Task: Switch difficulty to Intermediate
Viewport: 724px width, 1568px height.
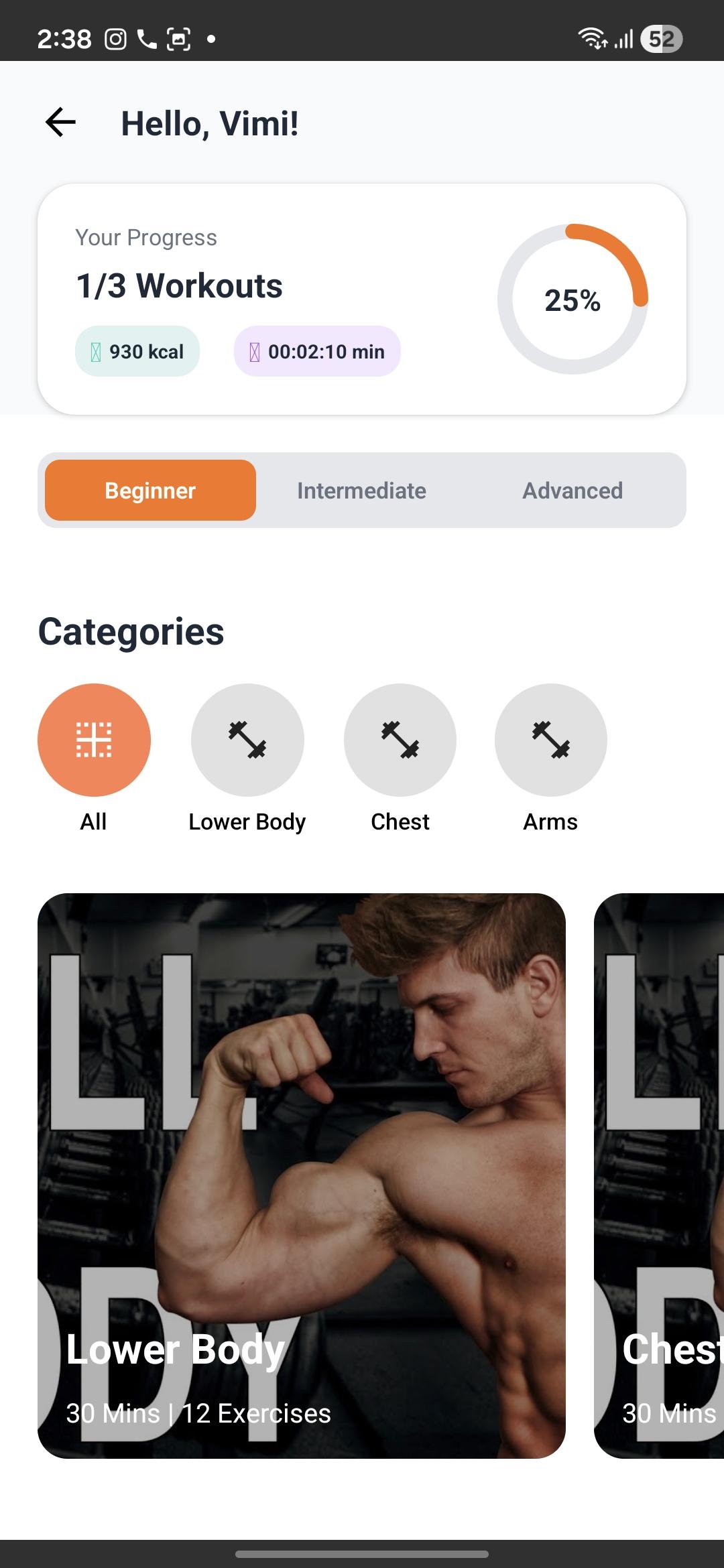Action: click(x=361, y=490)
